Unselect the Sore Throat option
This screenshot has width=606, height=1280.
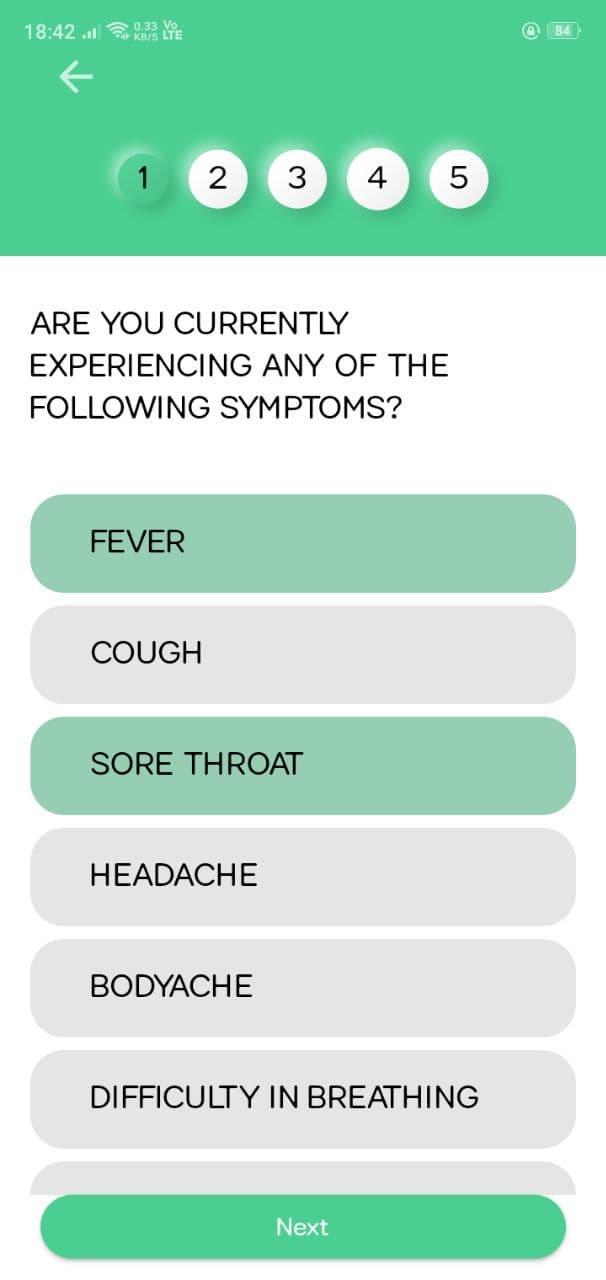(x=303, y=765)
